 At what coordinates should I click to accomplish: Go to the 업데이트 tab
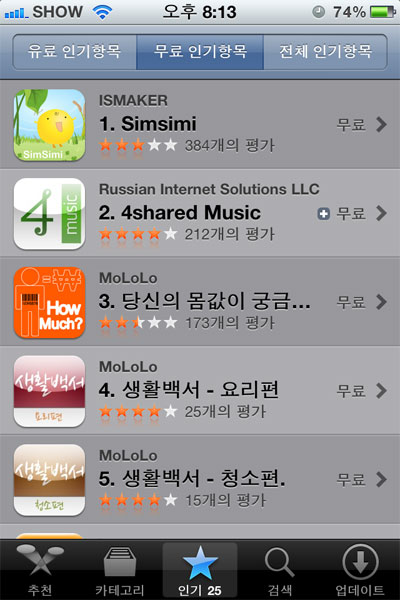[359, 570]
